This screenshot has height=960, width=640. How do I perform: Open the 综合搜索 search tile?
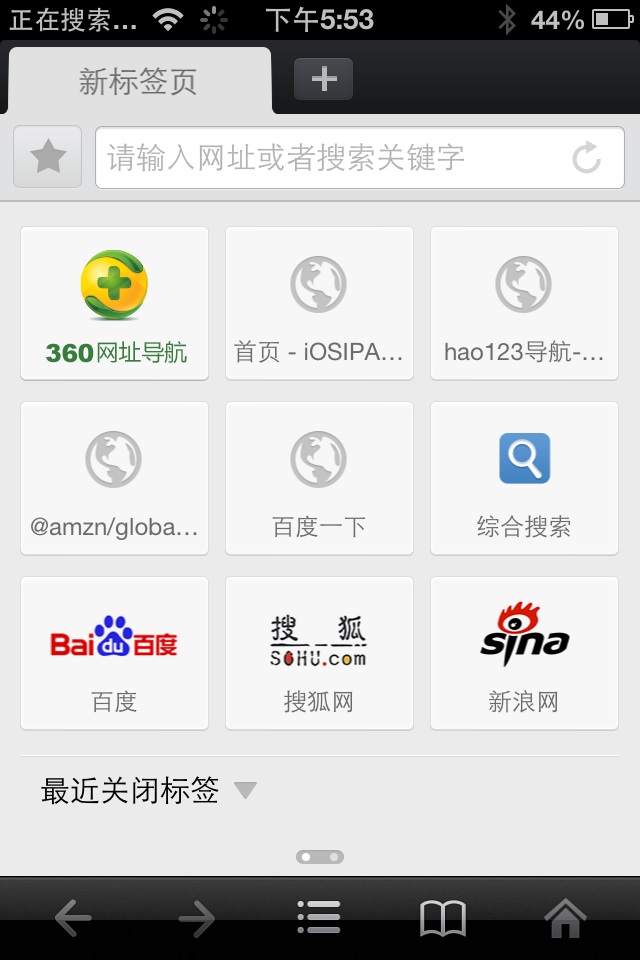point(524,478)
